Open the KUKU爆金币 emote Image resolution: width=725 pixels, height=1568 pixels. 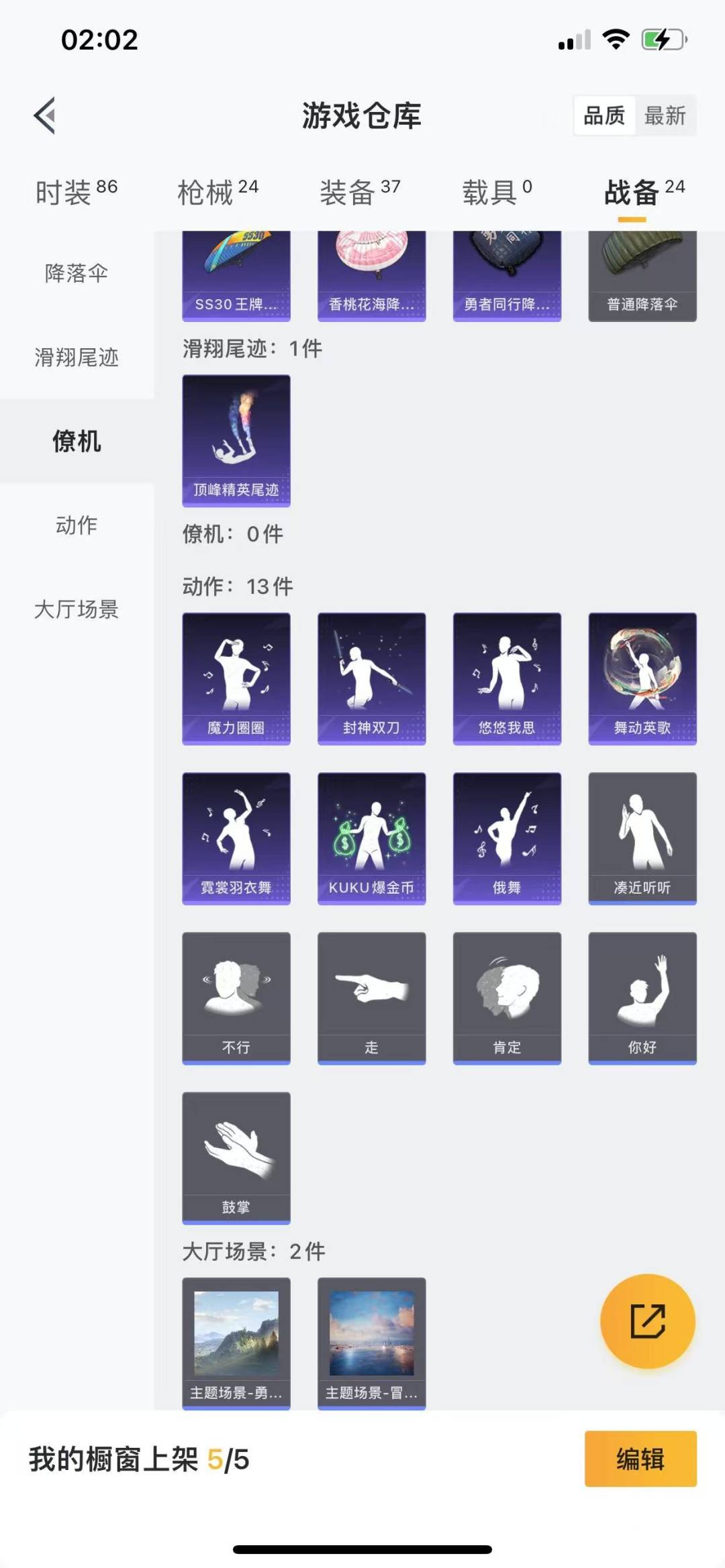(x=371, y=838)
